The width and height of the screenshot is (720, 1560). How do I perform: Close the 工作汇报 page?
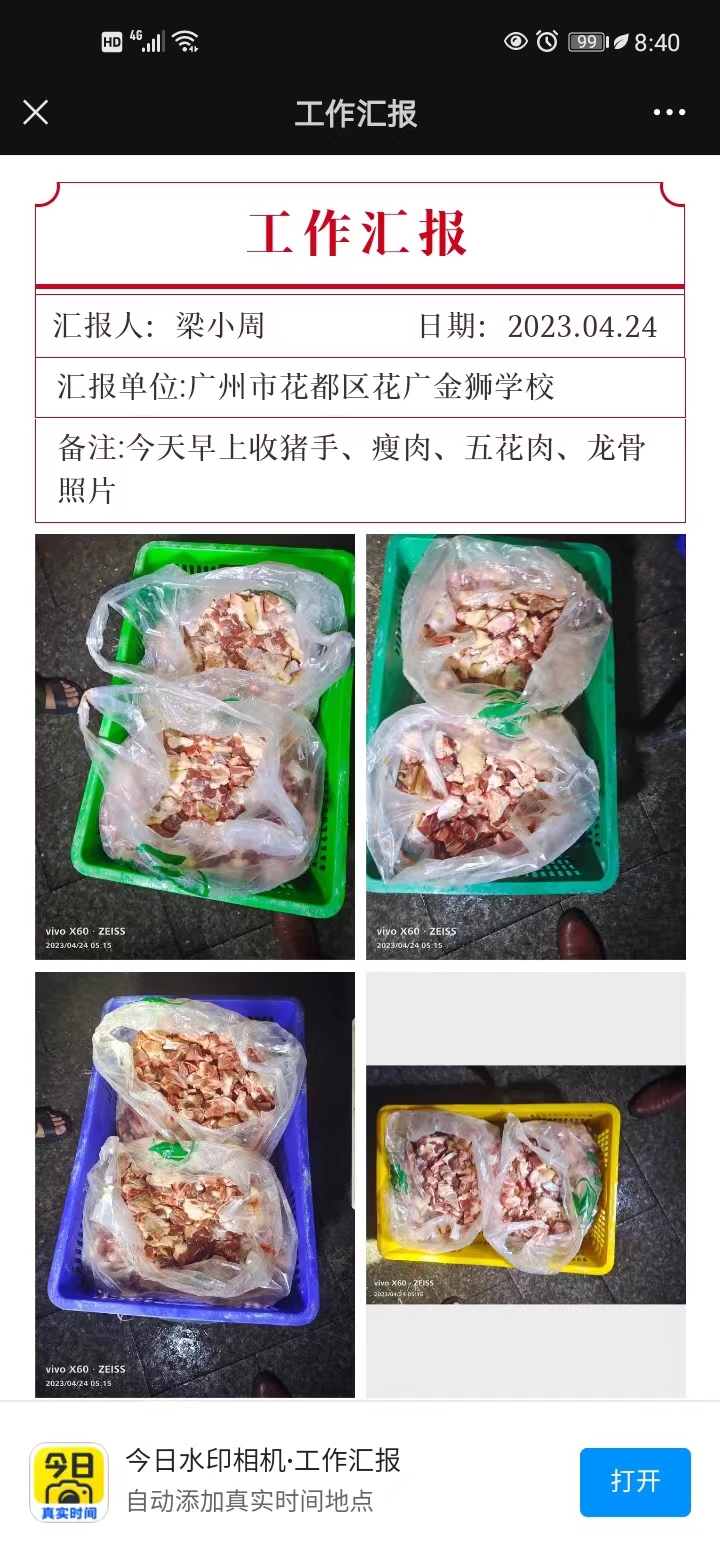(x=35, y=112)
